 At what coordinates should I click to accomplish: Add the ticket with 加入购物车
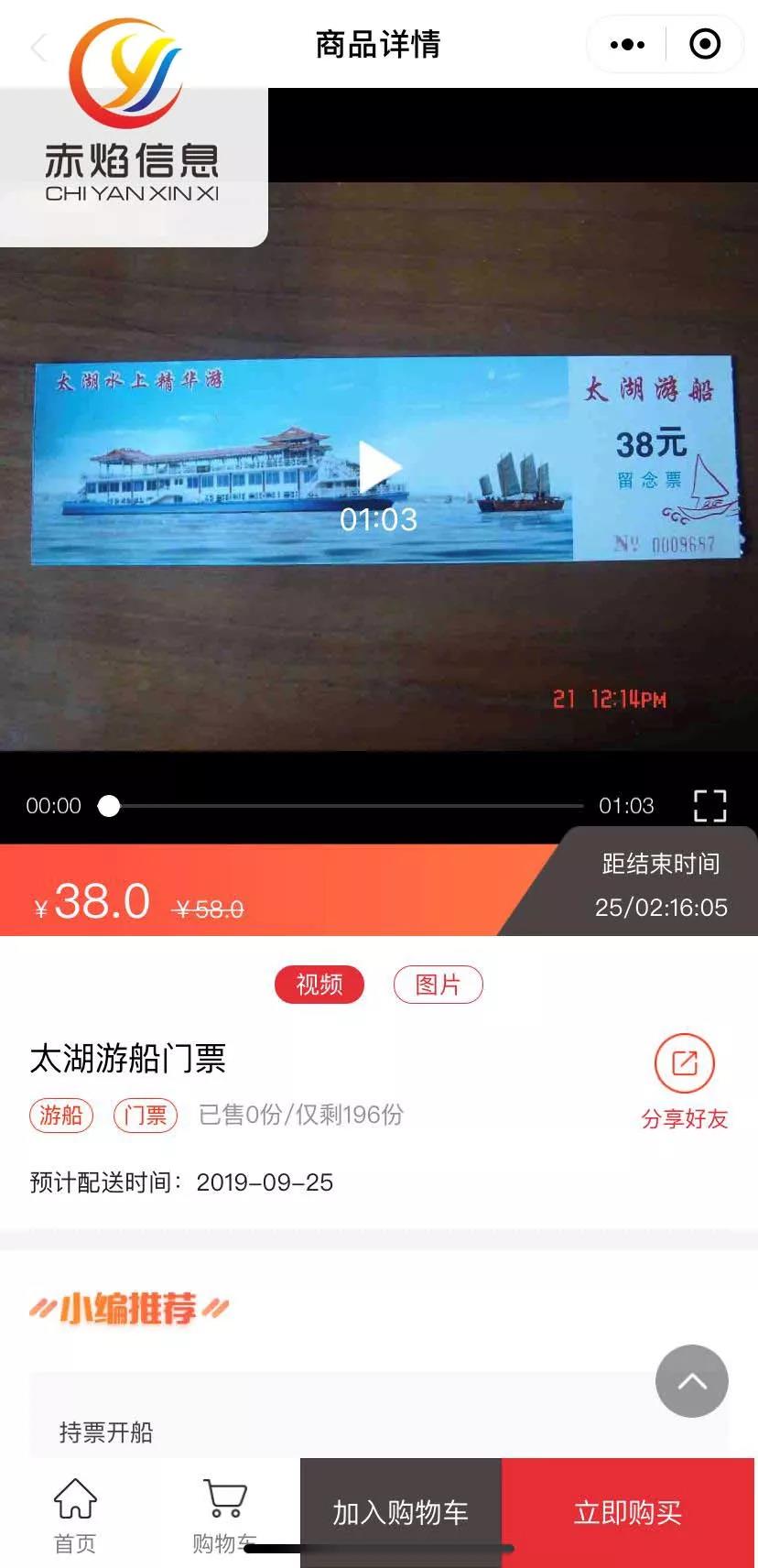point(400,1511)
